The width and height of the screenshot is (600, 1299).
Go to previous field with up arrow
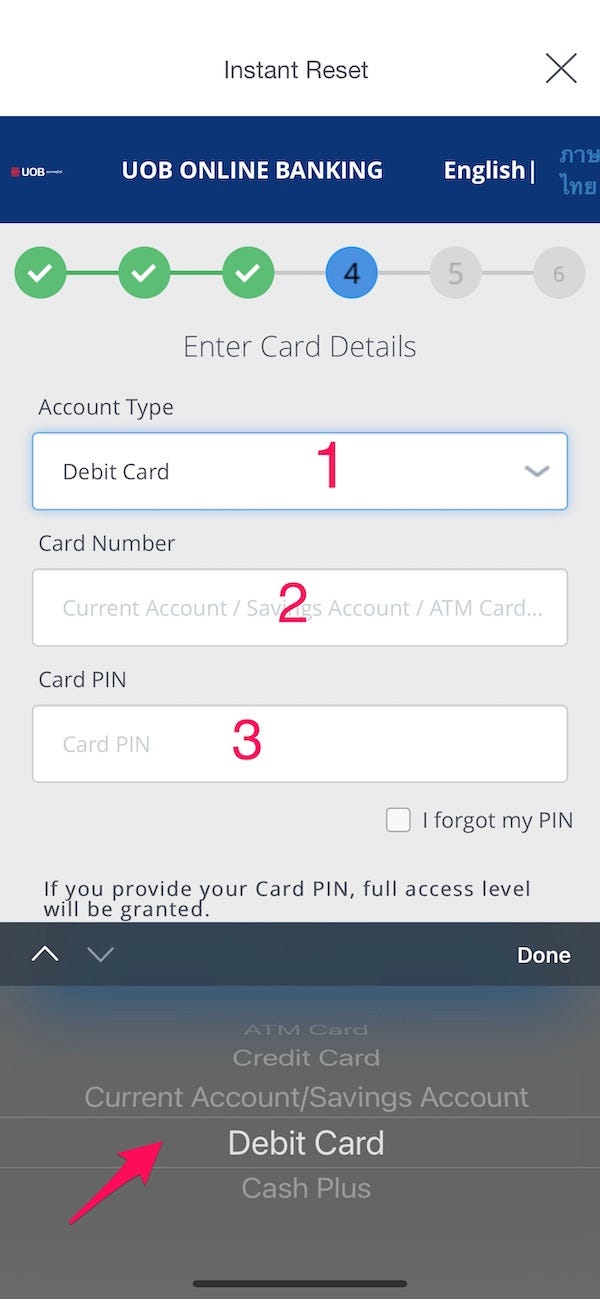tap(45, 955)
